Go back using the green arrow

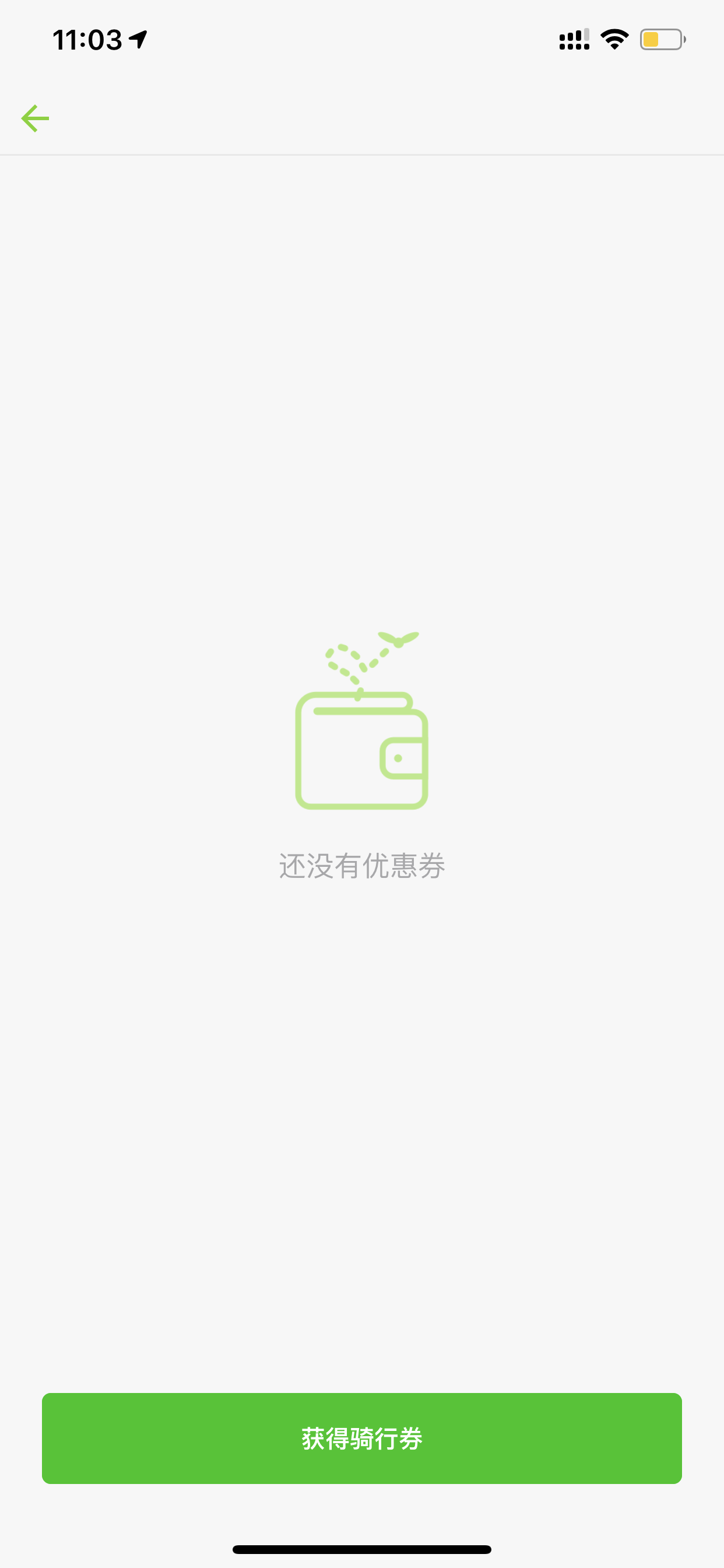point(36,118)
